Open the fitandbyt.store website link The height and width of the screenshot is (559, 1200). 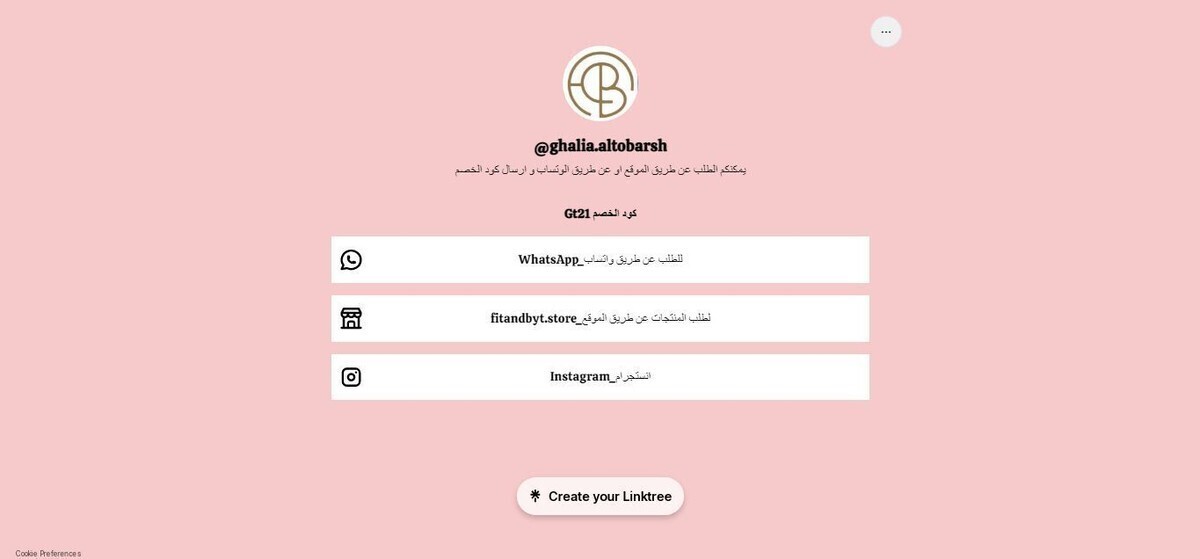[600, 318]
